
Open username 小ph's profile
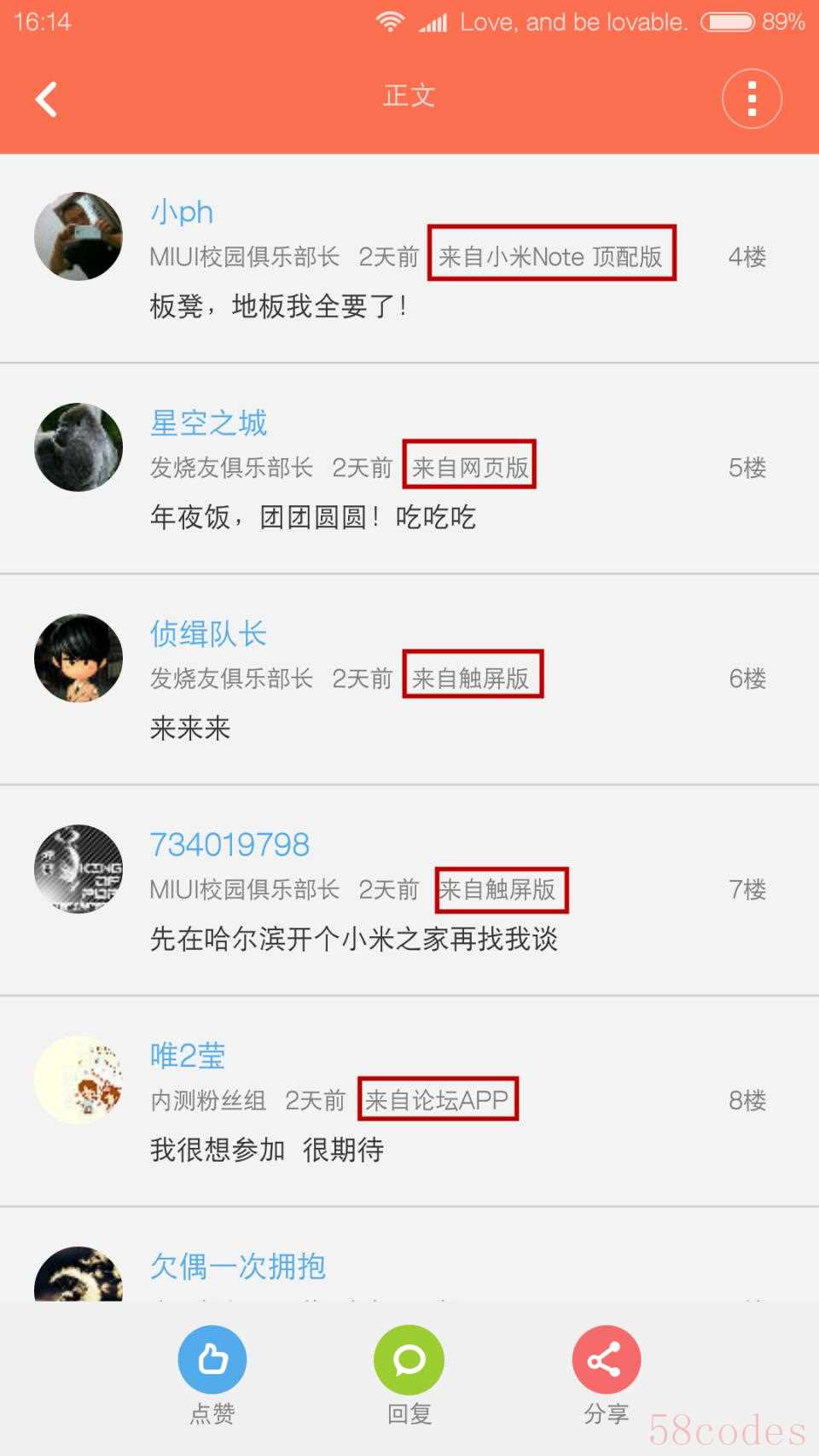click(x=182, y=212)
